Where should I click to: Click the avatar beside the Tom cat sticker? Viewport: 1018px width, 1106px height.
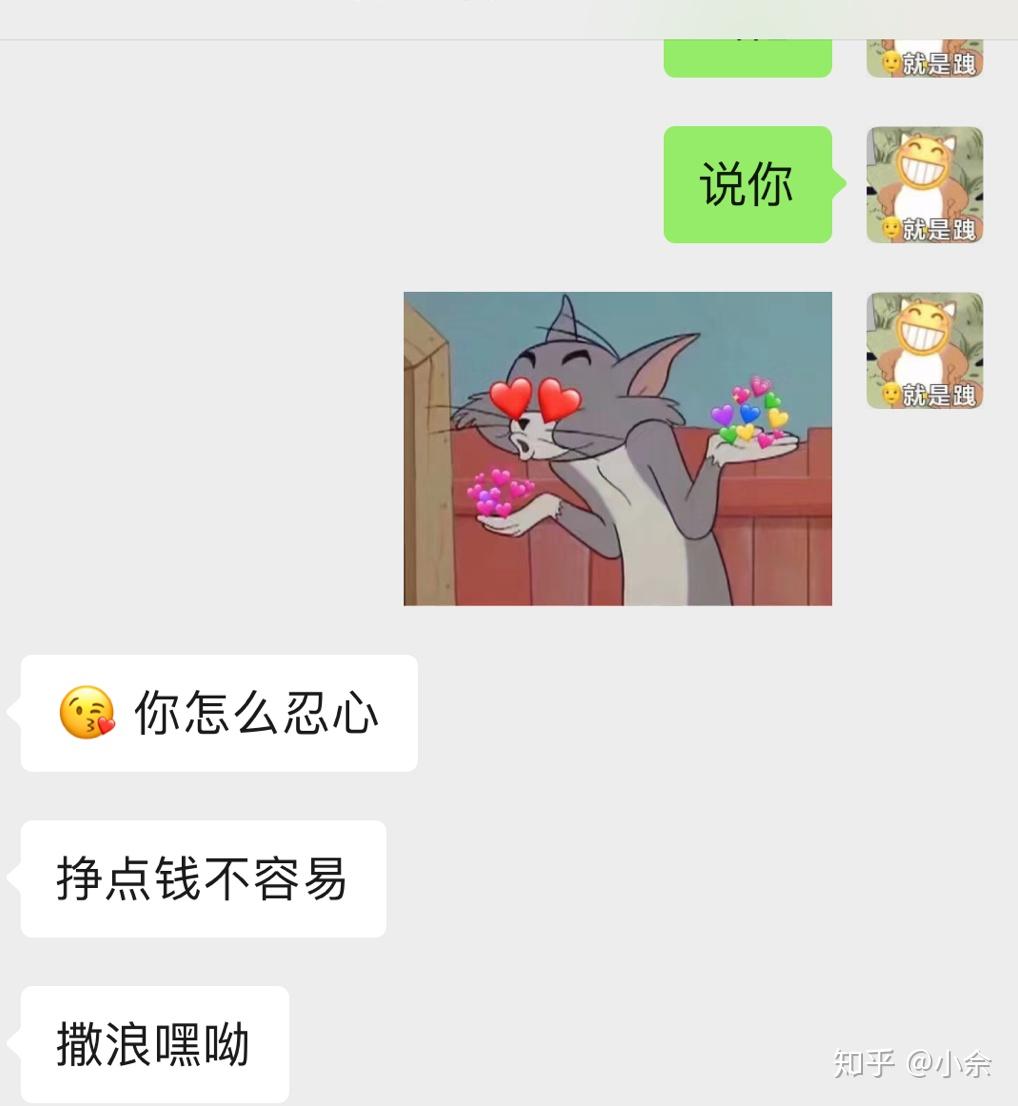pos(924,350)
